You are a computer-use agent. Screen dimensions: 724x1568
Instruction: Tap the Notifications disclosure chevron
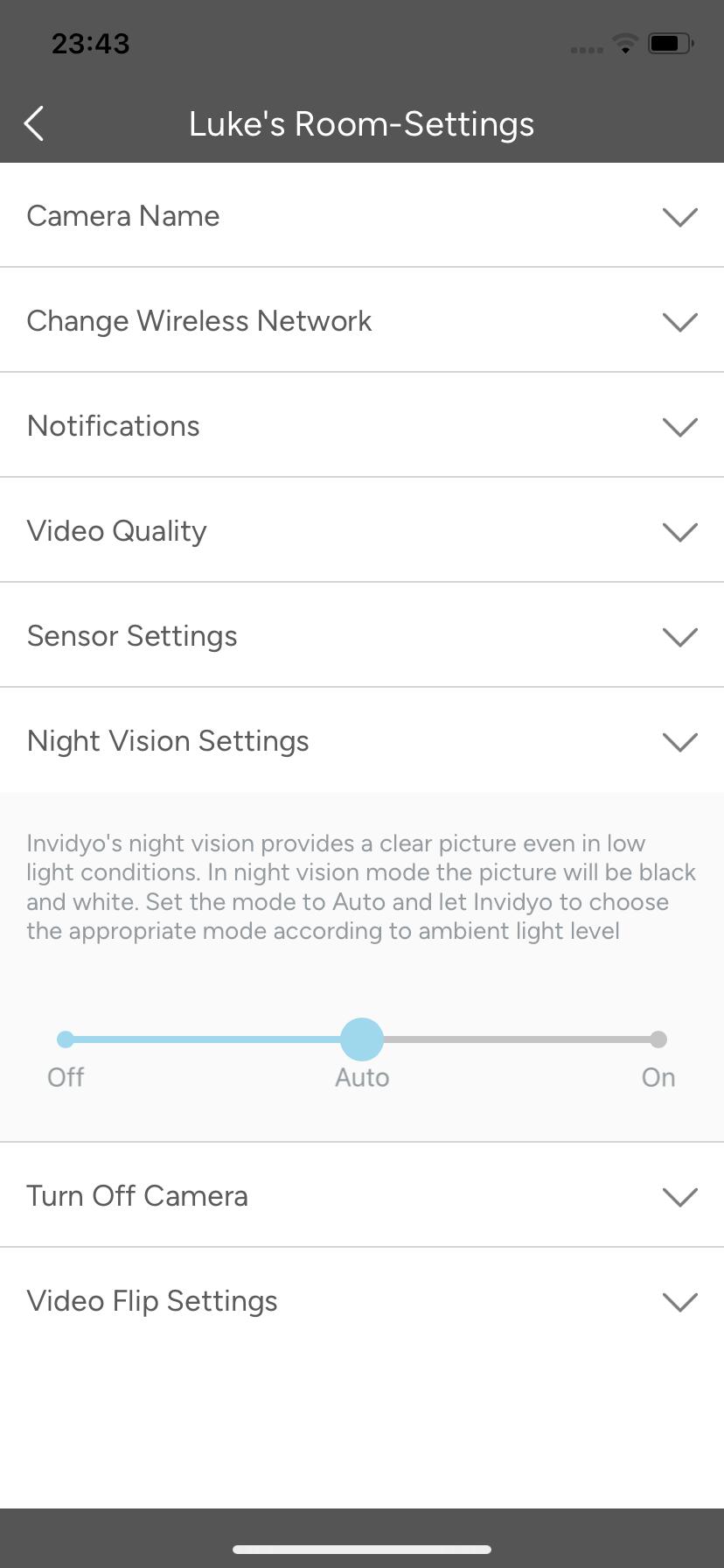point(680,427)
